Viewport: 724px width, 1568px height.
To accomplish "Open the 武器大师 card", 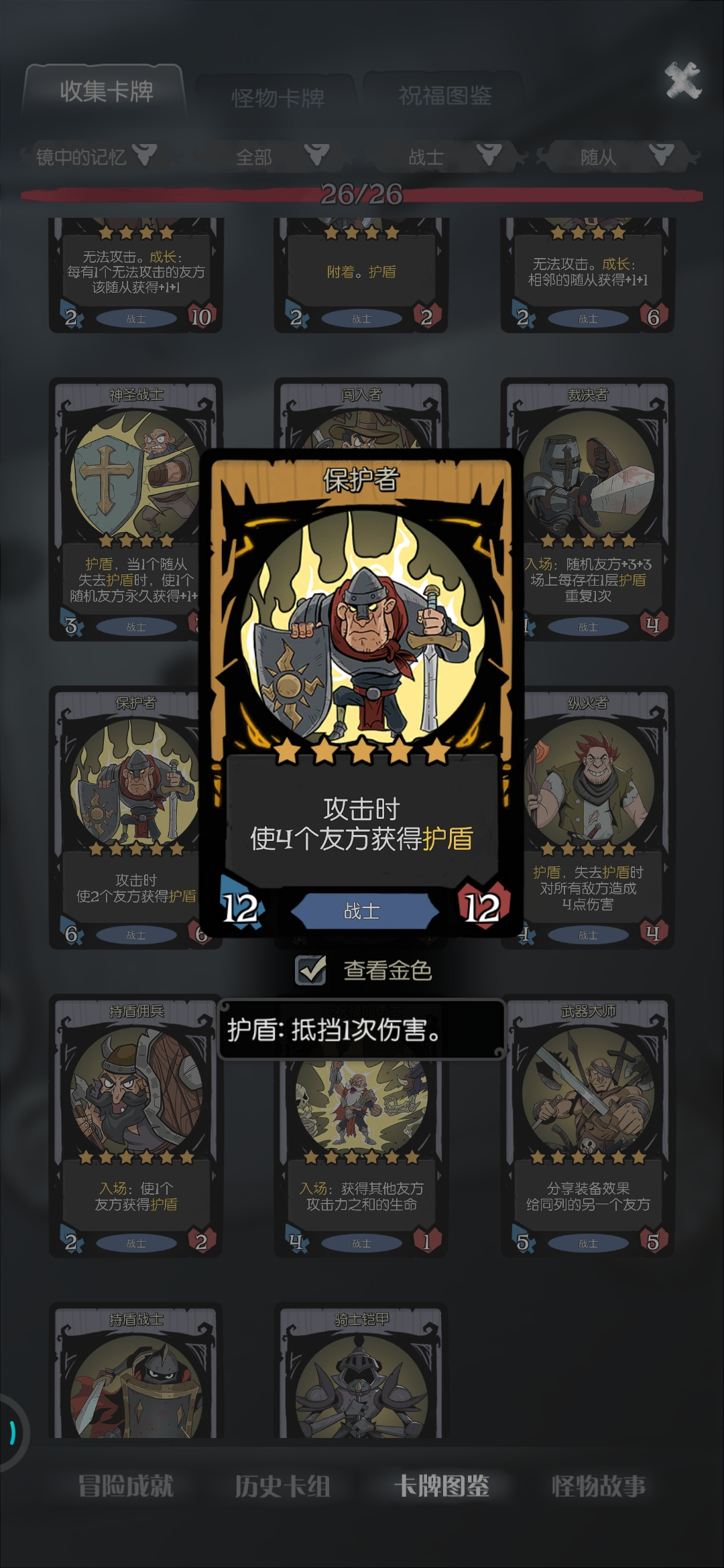I will pyautogui.click(x=587, y=1124).
